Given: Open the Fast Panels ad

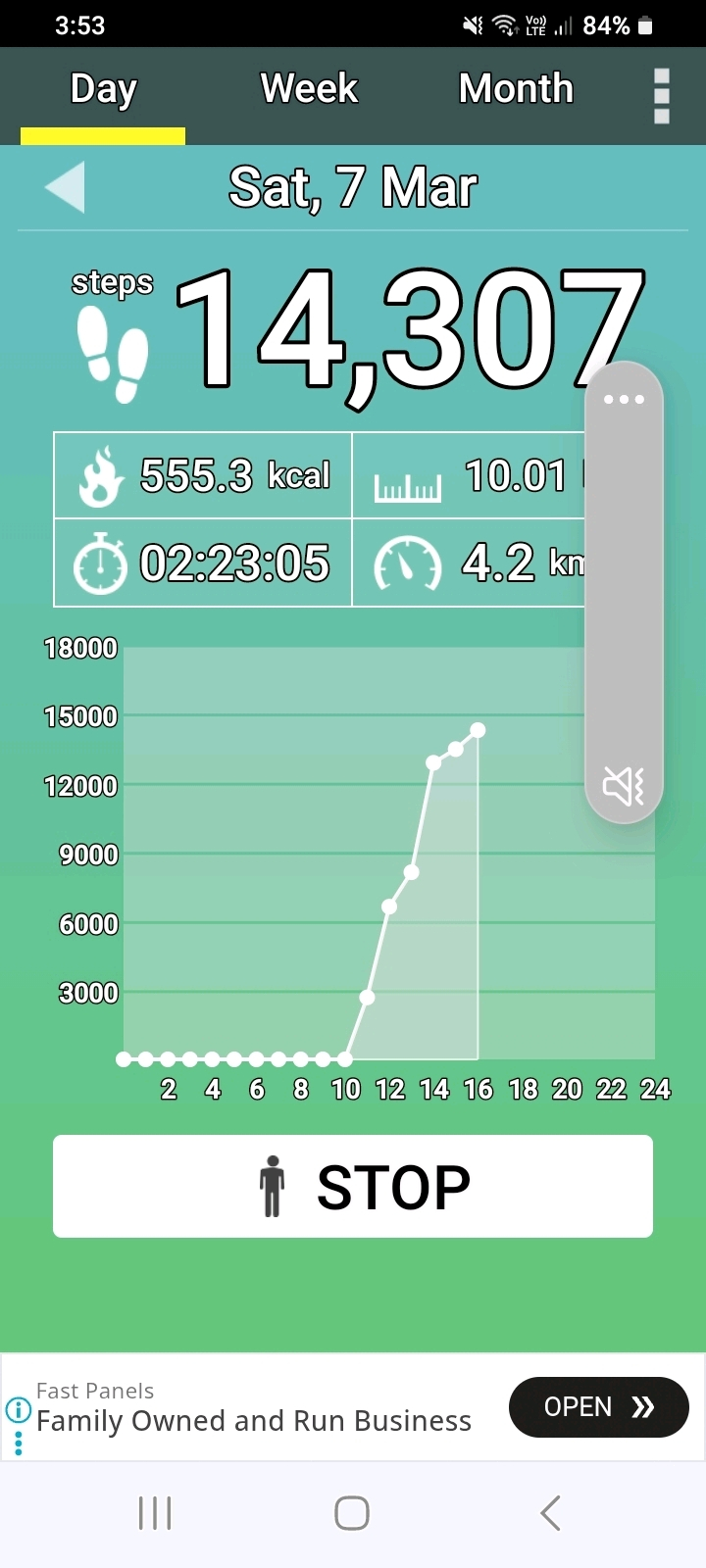Looking at the screenshot, I should [x=598, y=1407].
